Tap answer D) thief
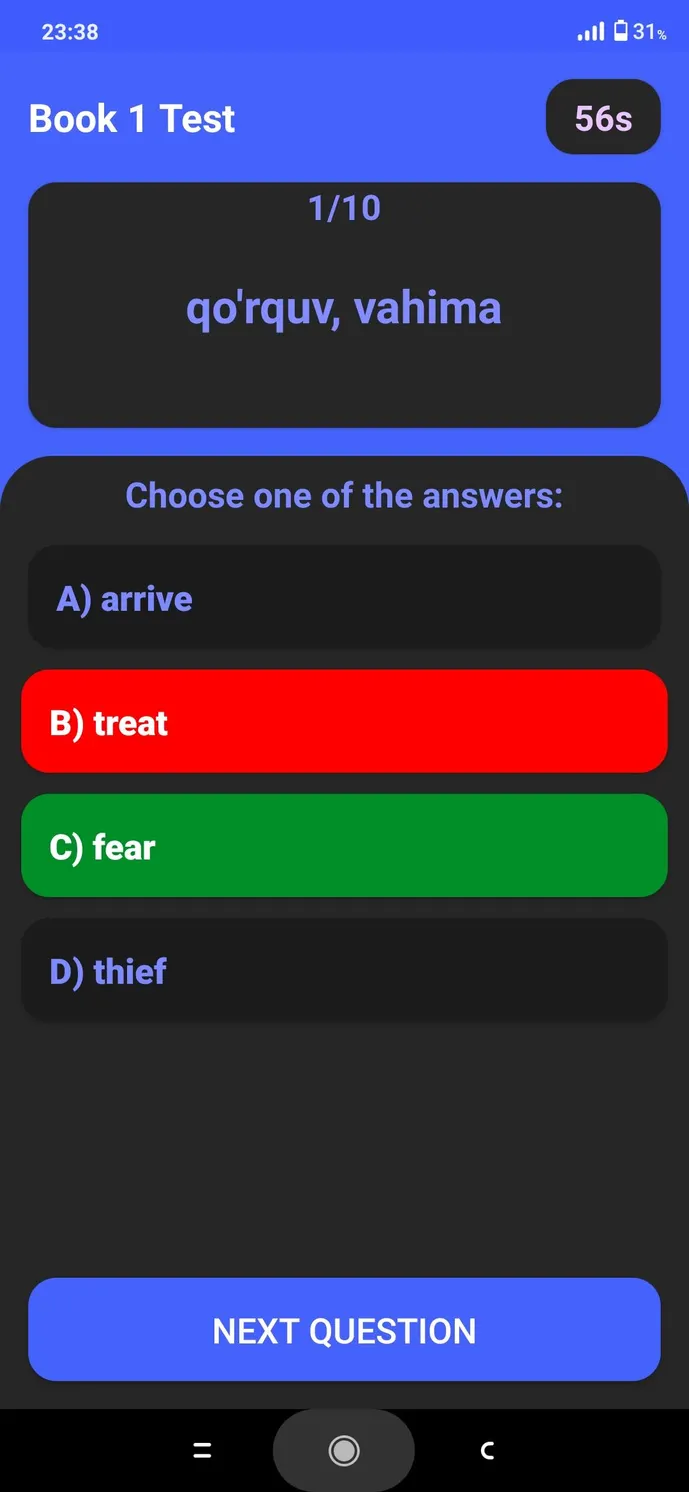 coord(344,970)
